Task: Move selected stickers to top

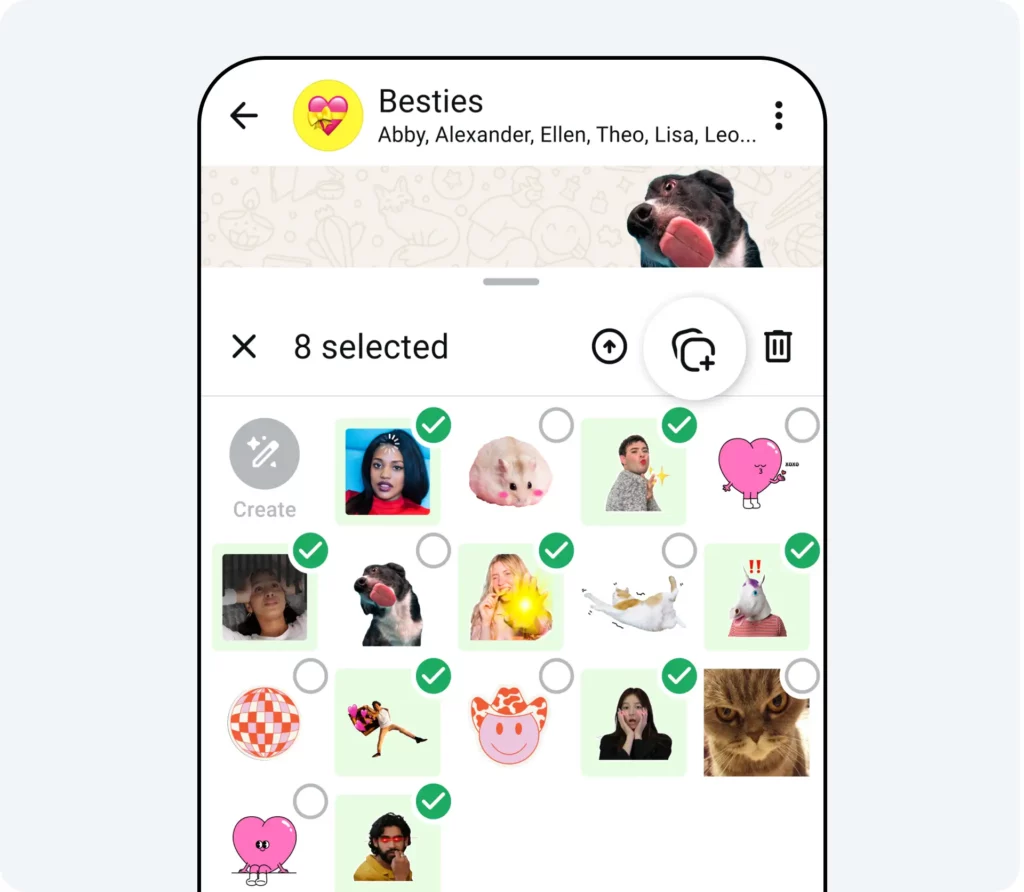Action: click(x=609, y=347)
